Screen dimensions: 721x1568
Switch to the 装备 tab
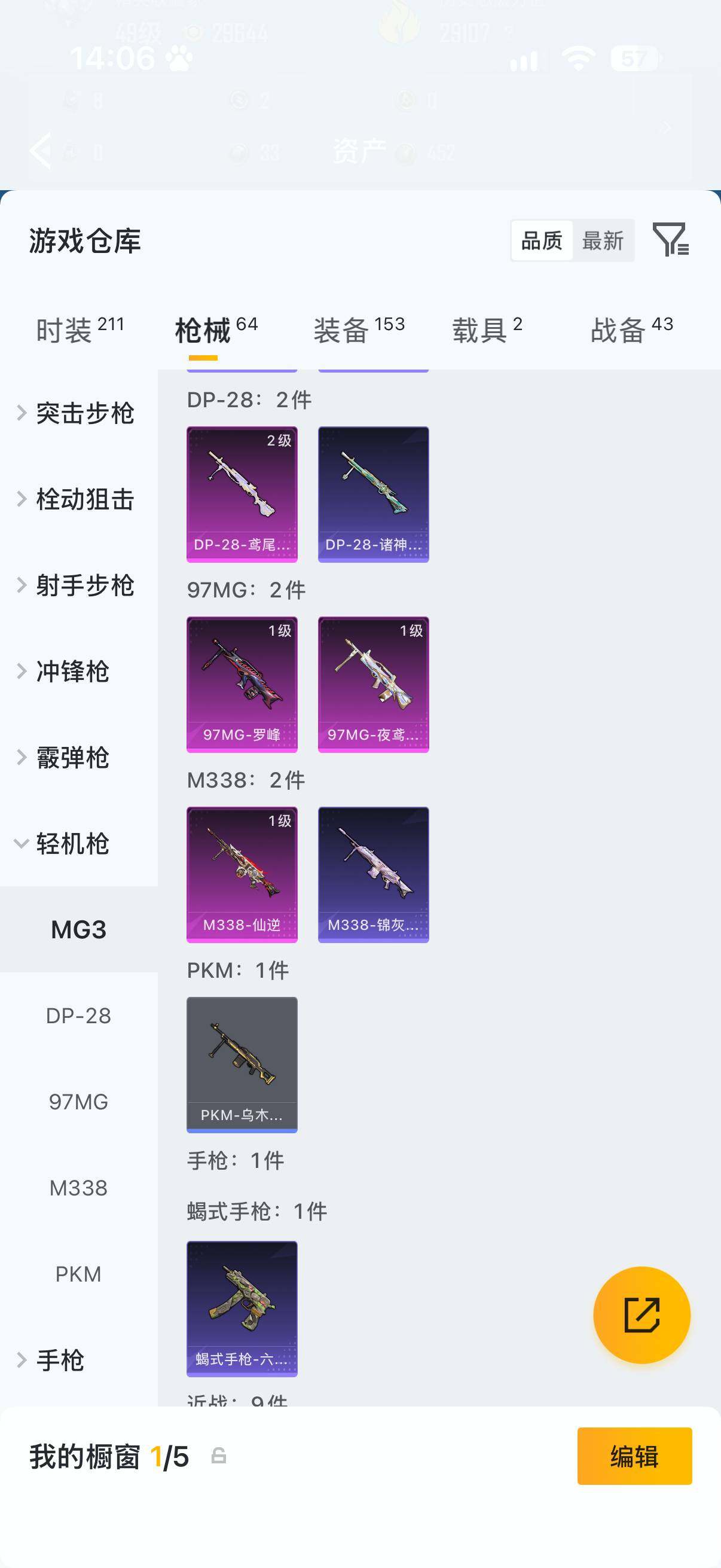tap(359, 330)
